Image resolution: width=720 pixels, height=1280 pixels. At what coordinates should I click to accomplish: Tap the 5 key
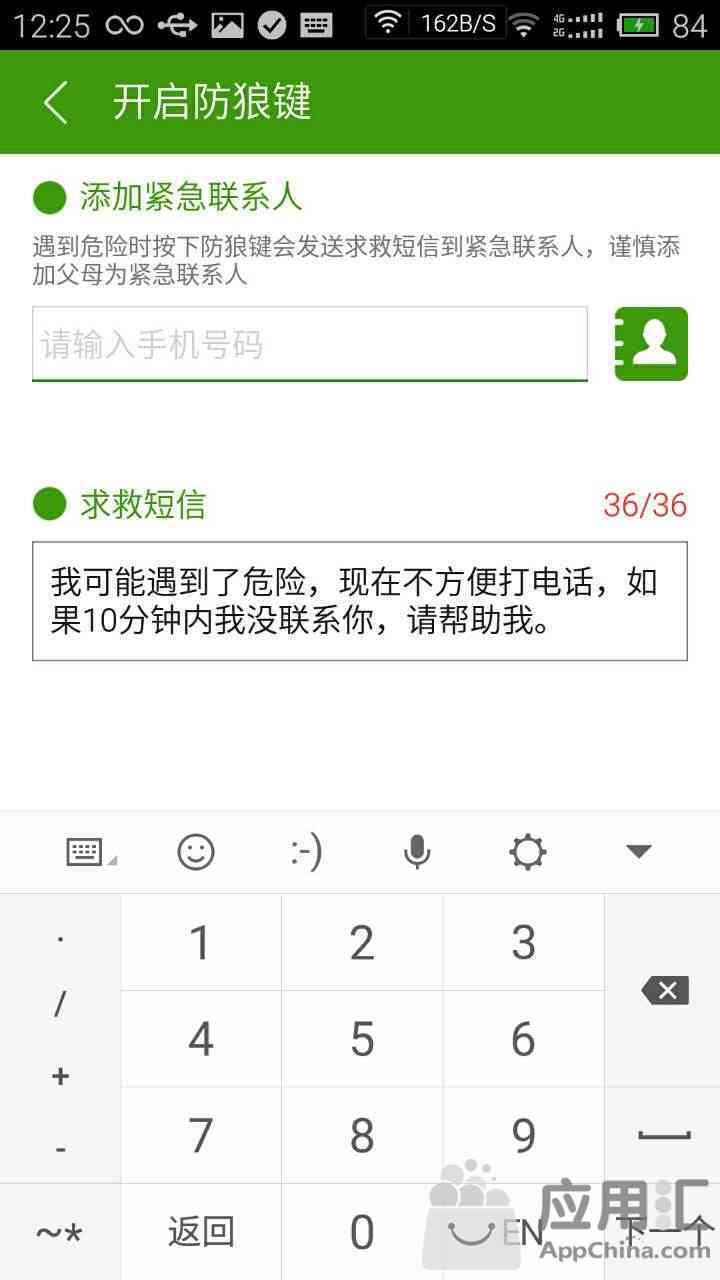click(362, 1040)
